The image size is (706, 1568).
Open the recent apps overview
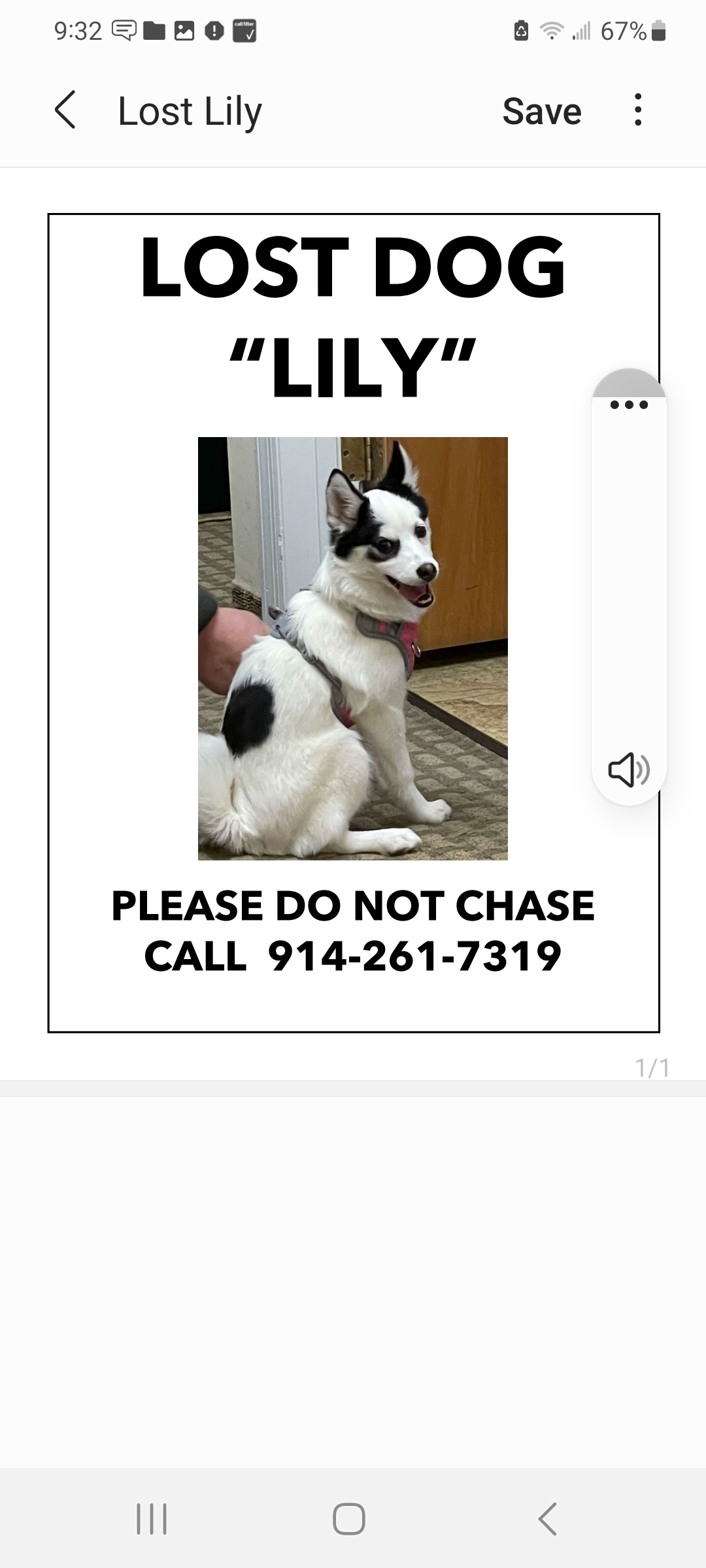coord(152,1518)
